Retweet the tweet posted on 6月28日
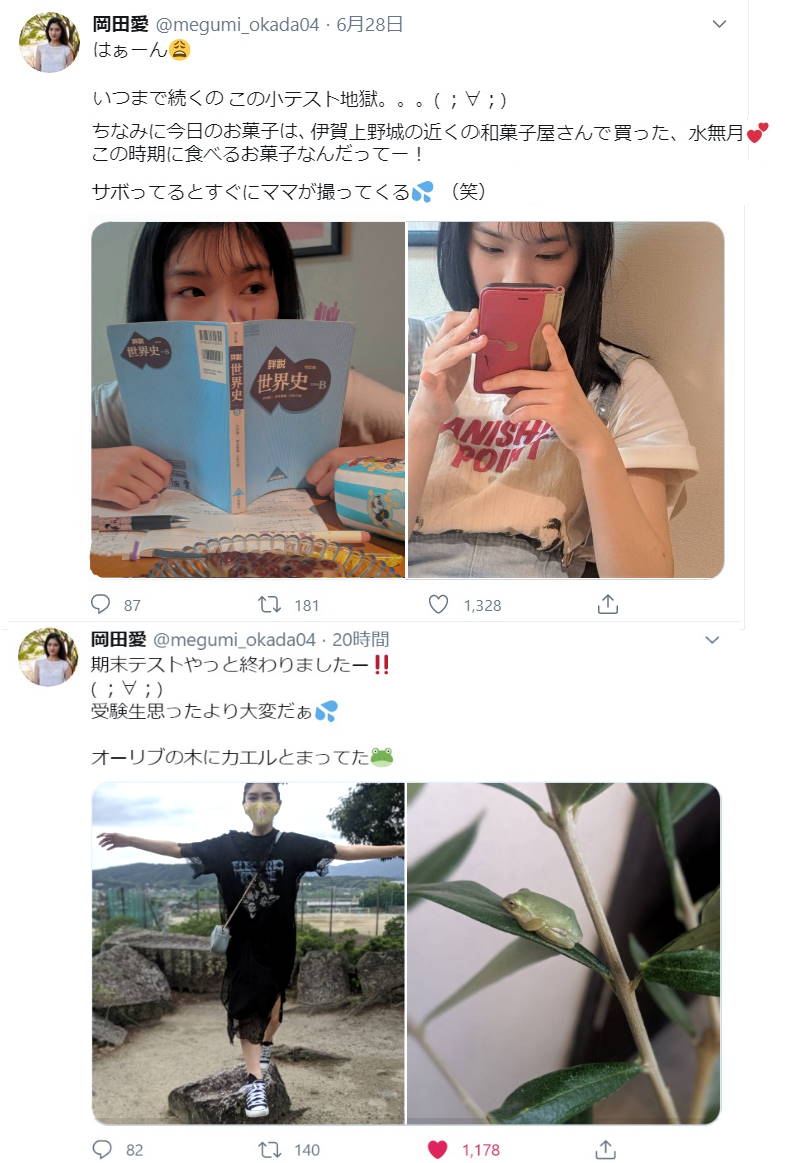 tap(269, 604)
